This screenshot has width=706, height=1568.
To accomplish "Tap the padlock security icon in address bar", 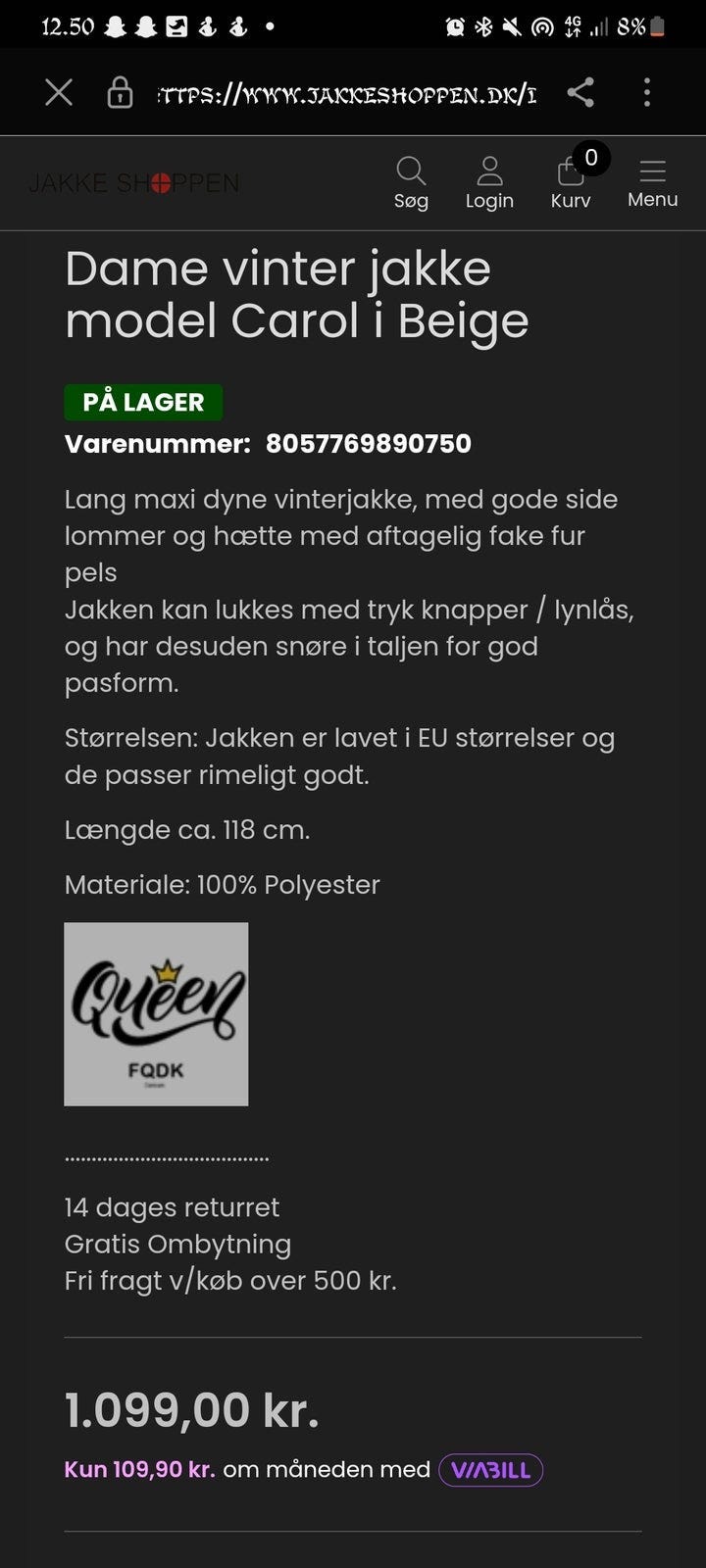I will pyautogui.click(x=120, y=92).
